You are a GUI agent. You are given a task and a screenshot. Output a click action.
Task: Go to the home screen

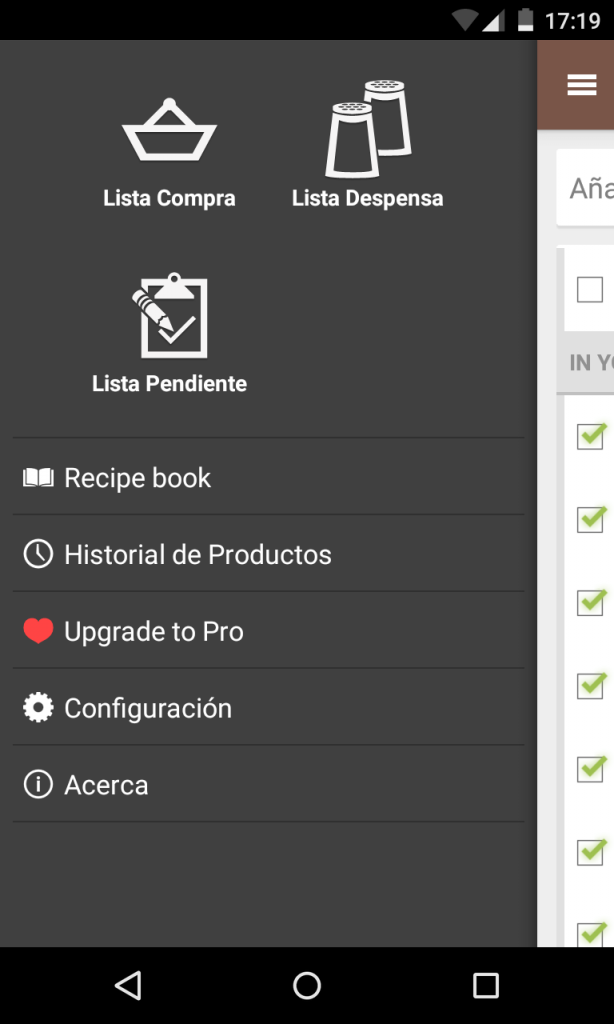307,985
